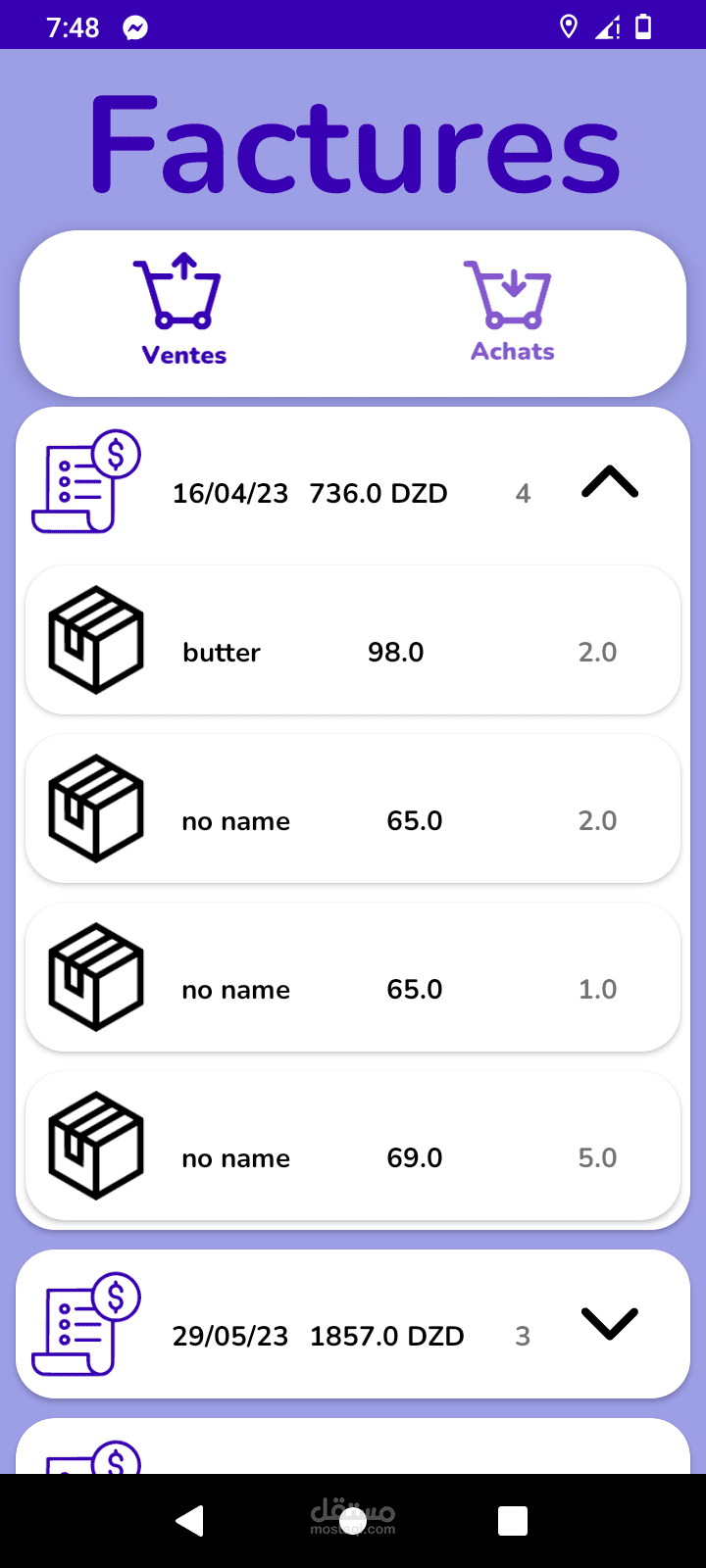Expand the 29/05/23 invoice
This screenshot has width=706, height=1568.
[x=609, y=1323]
